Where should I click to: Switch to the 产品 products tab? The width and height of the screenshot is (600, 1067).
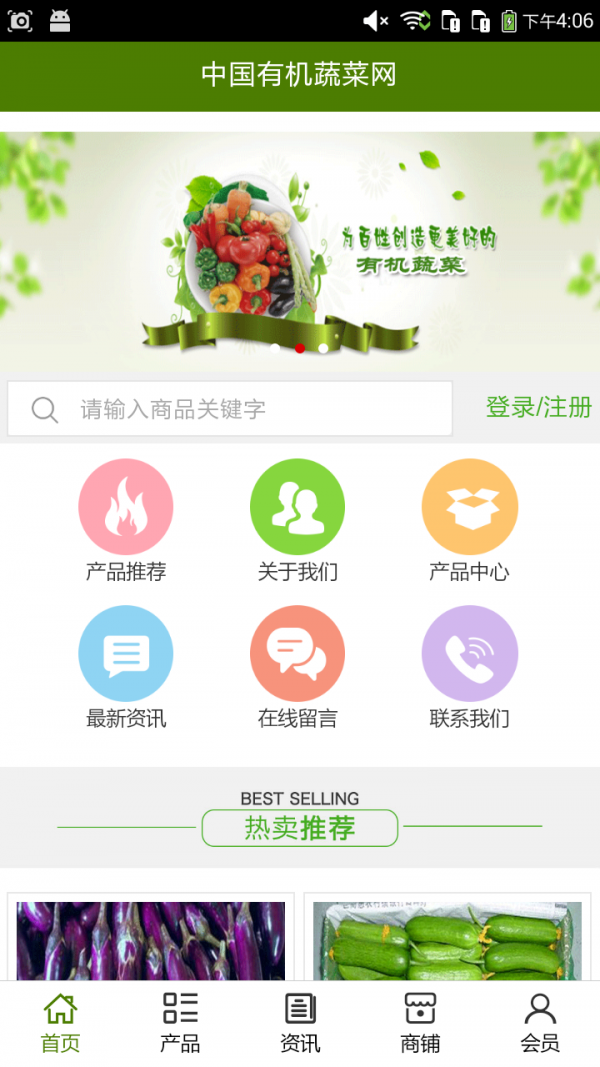pos(180,1023)
